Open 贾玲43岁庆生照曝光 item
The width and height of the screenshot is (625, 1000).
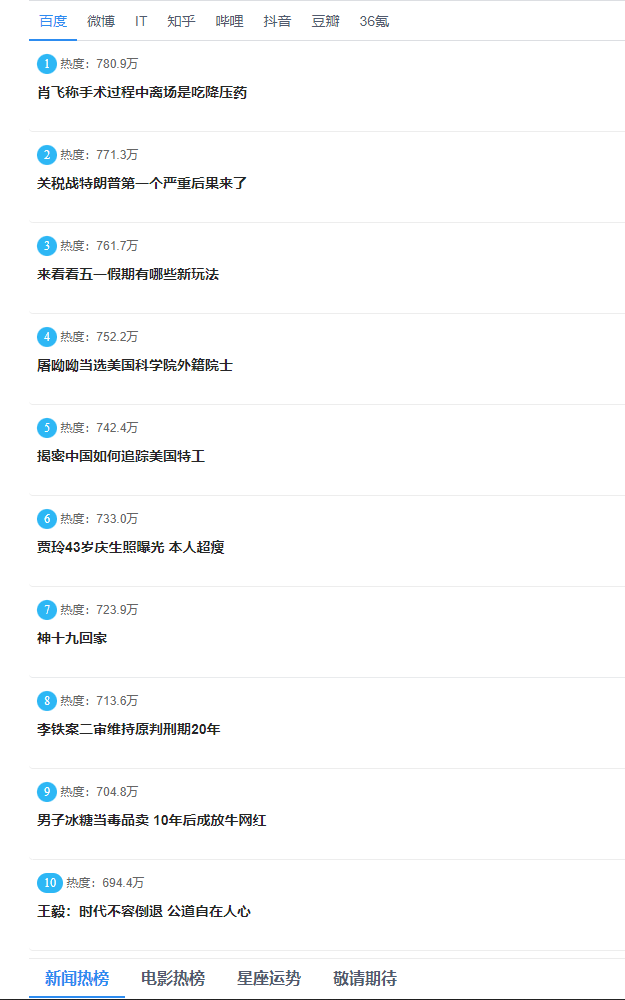click(x=131, y=548)
